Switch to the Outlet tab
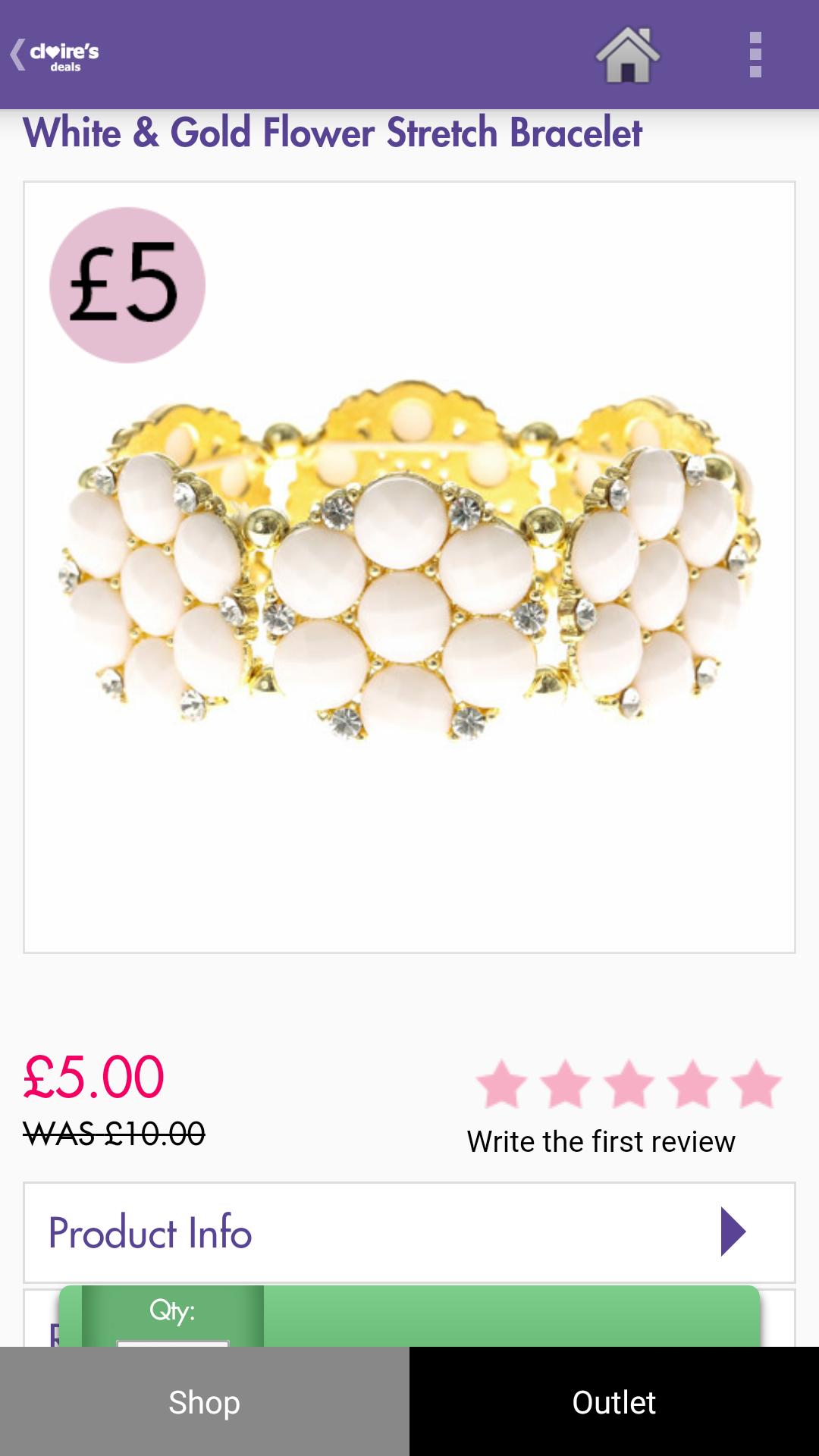Viewport: 819px width, 1456px height. point(614,1402)
